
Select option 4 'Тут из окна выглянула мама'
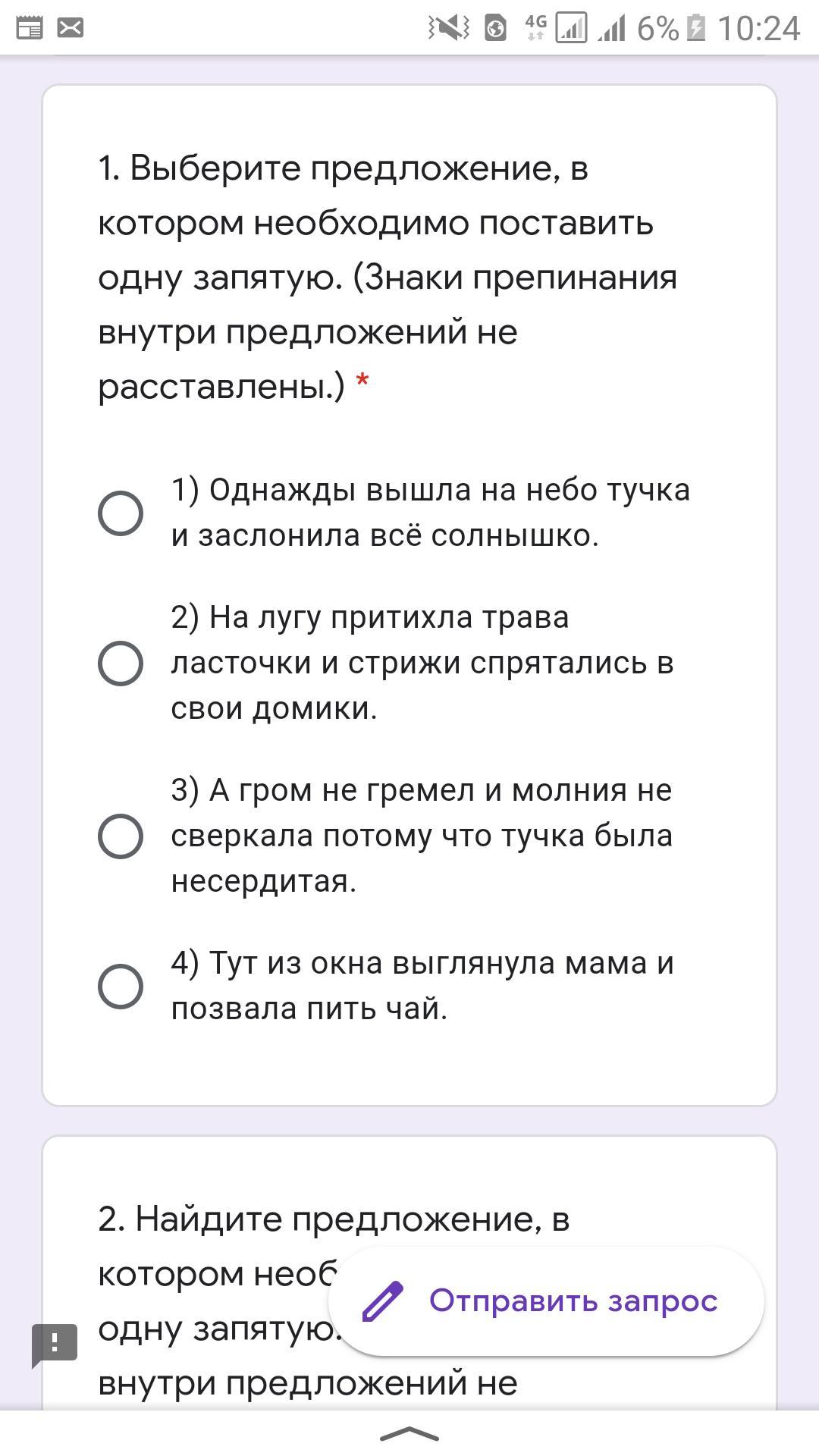point(121,987)
